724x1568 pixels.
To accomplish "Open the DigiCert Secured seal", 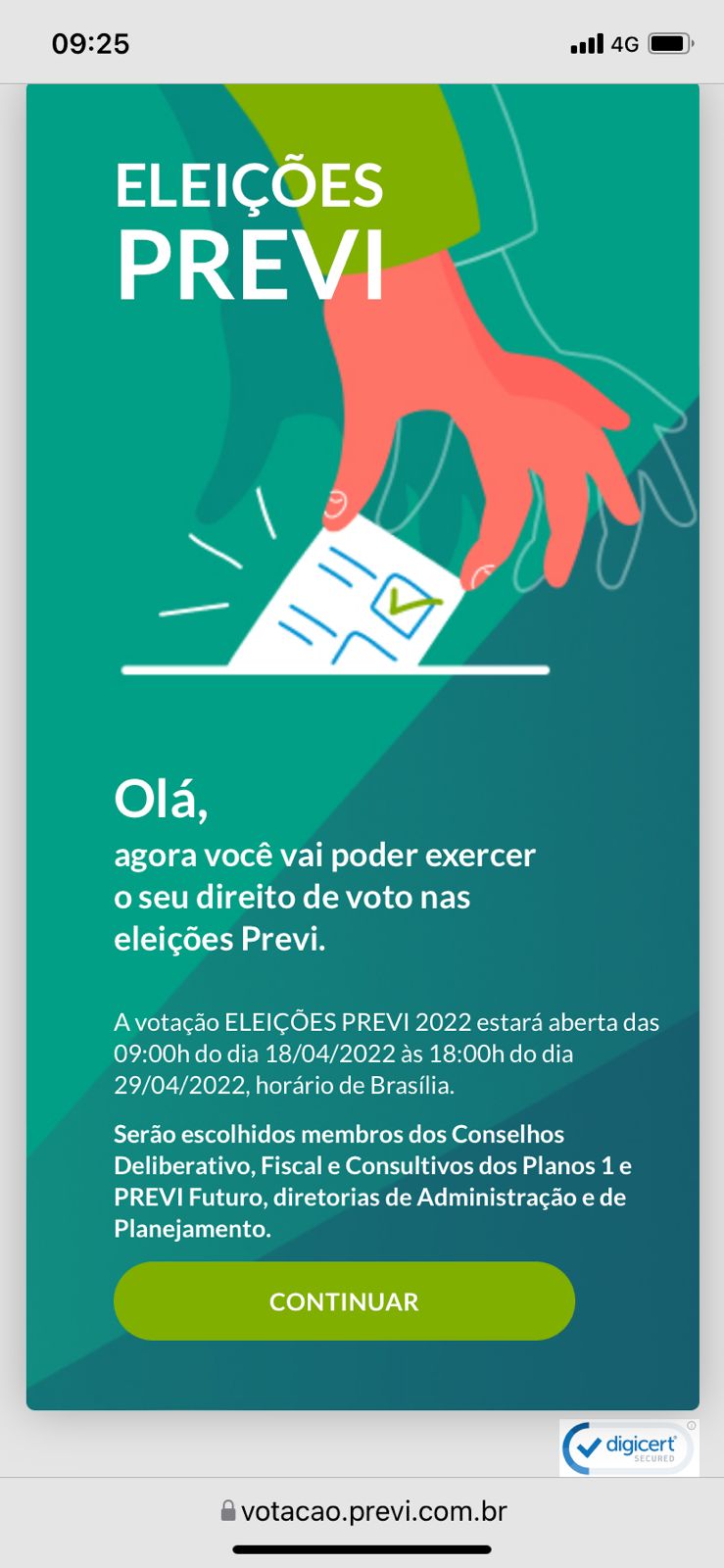I will point(628,1447).
